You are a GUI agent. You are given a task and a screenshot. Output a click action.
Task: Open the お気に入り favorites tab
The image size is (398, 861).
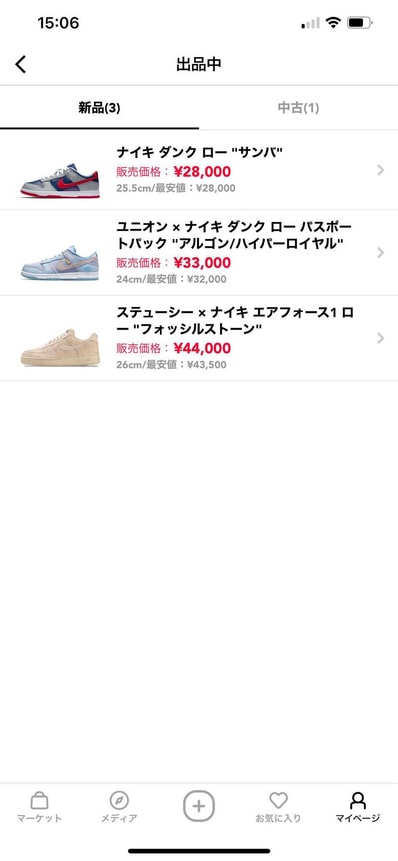click(x=278, y=807)
